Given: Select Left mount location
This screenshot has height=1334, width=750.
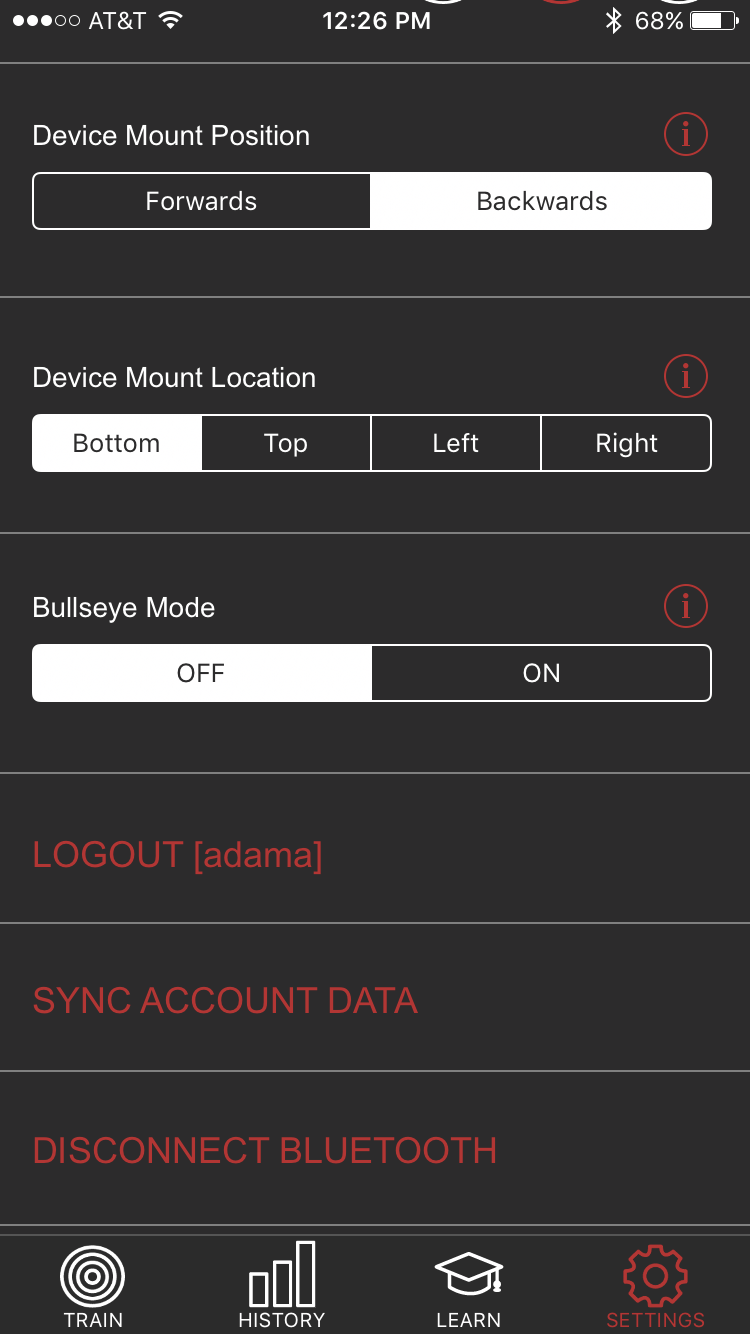Looking at the screenshot, I should [x=456, y=443].
